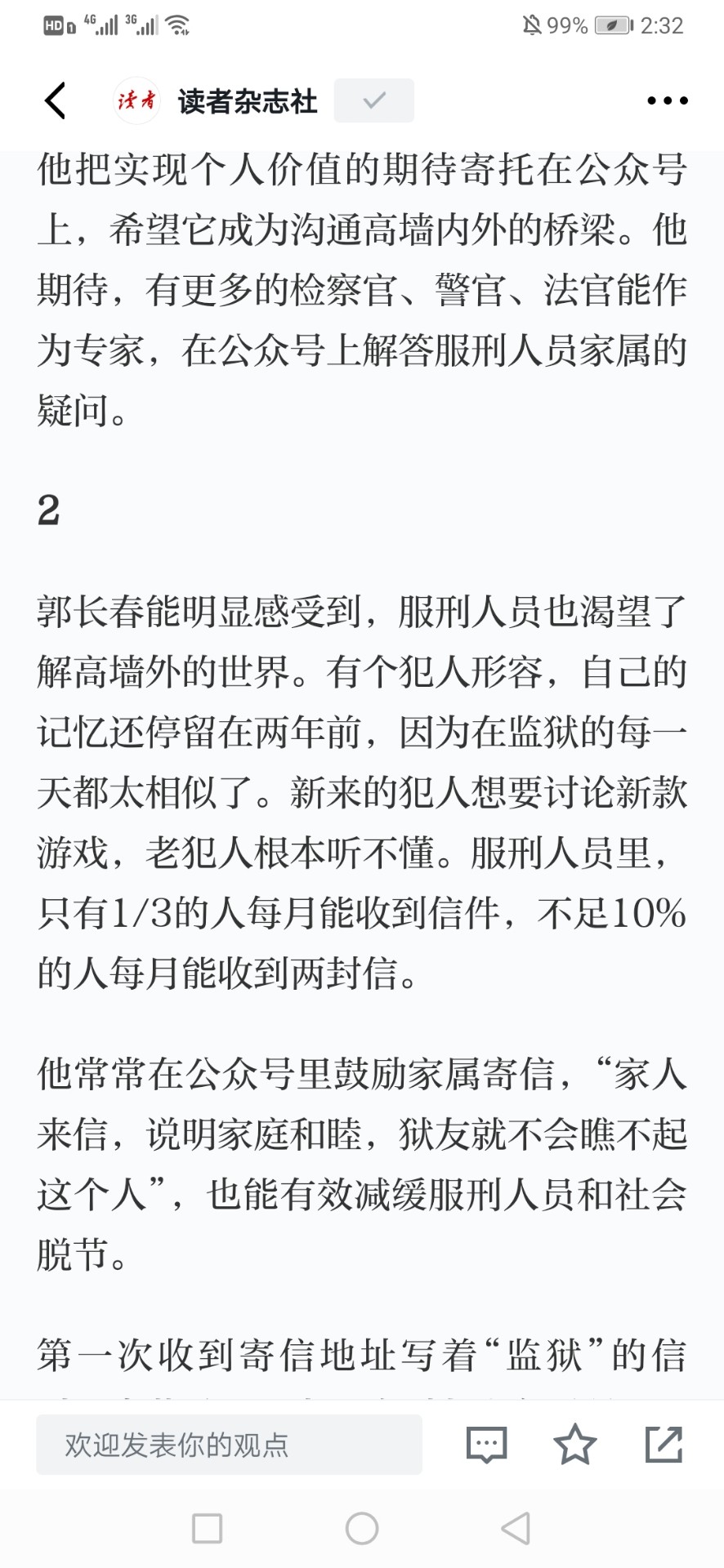724x1568 pixels.
Task: Go back using the top-left arrow
Action: 55,101
